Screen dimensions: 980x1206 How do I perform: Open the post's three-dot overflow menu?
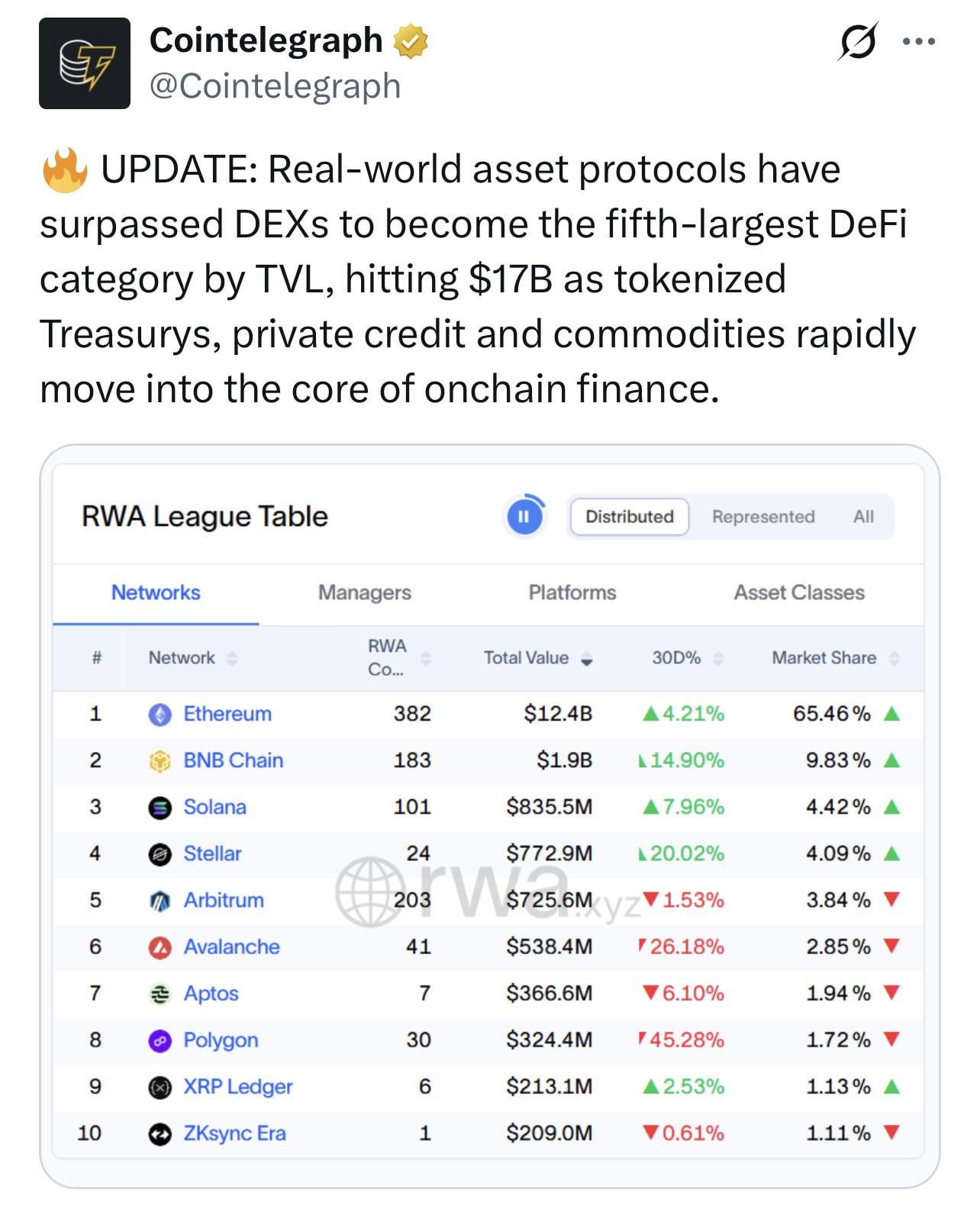tap(918, 42)
